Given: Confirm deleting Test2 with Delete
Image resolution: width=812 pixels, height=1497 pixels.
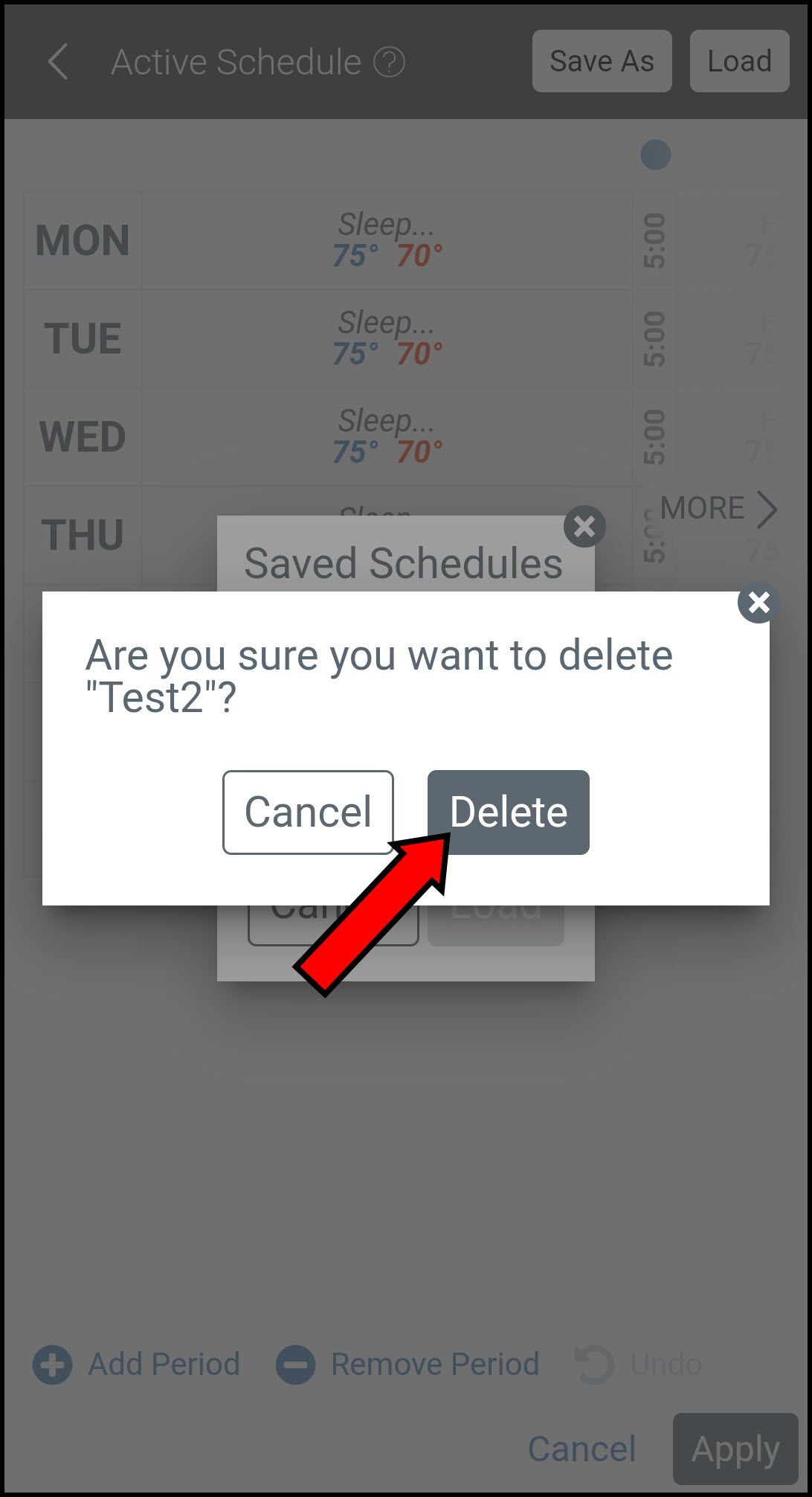Looking at the screenshot, I should click(509, 812).
